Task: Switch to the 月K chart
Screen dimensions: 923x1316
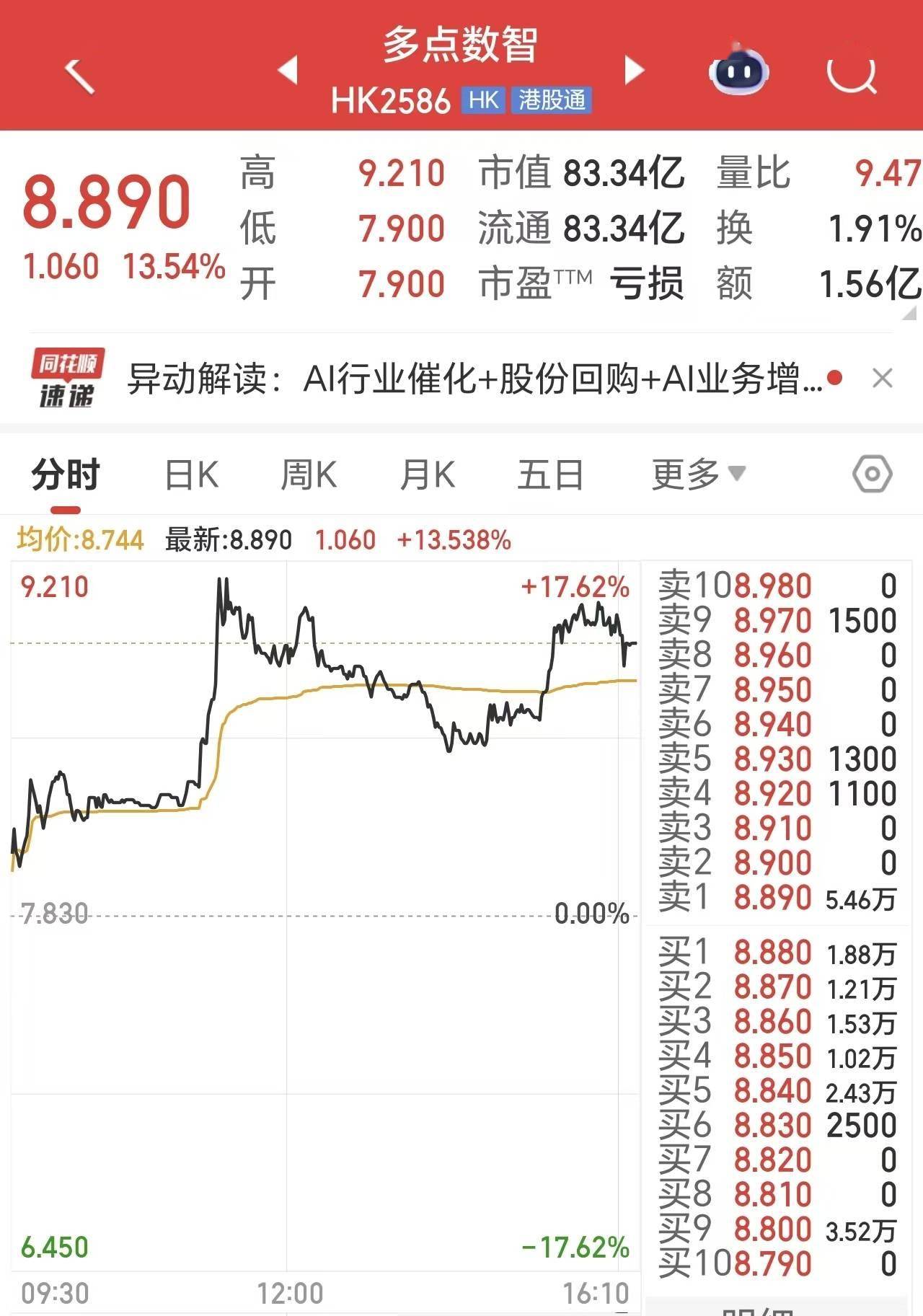Action: pyautogui.click(x=427, y=475)
